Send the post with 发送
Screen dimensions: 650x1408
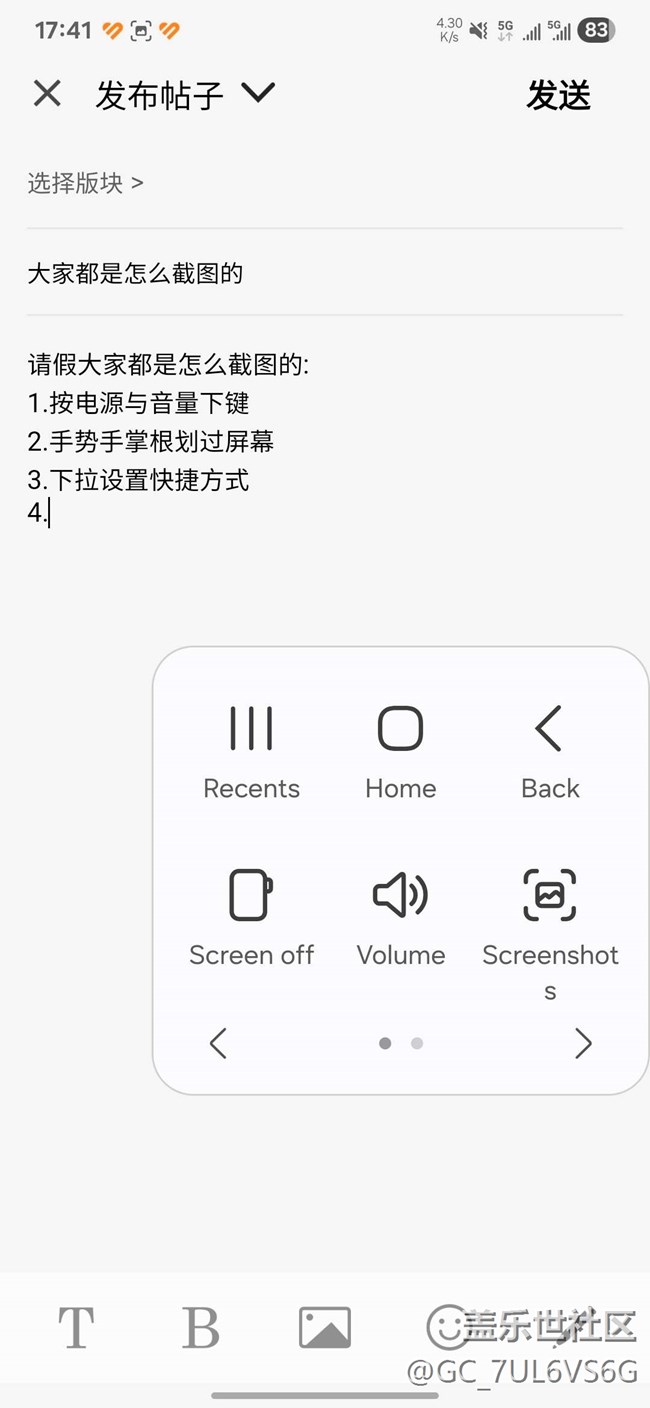click(558, 95)
